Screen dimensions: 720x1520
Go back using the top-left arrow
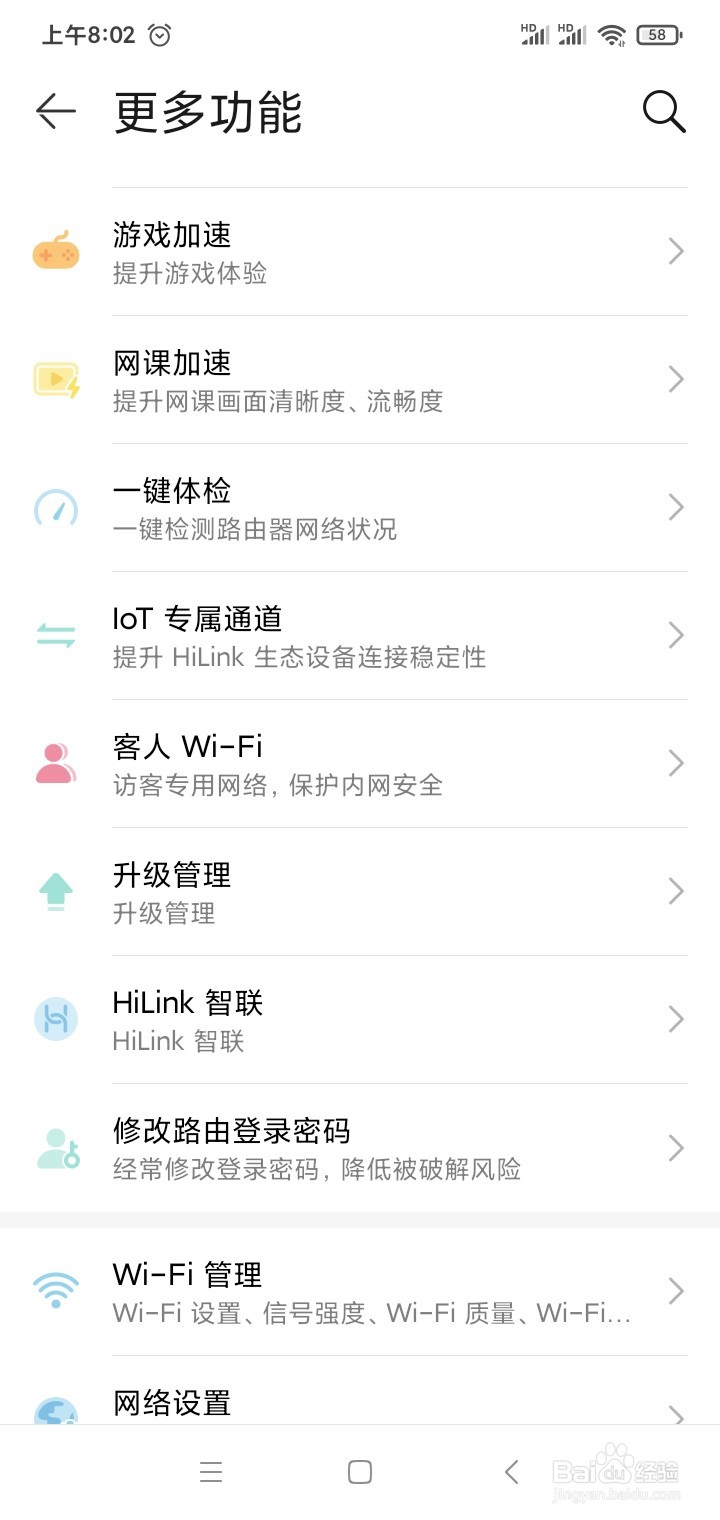coord(56,112)
